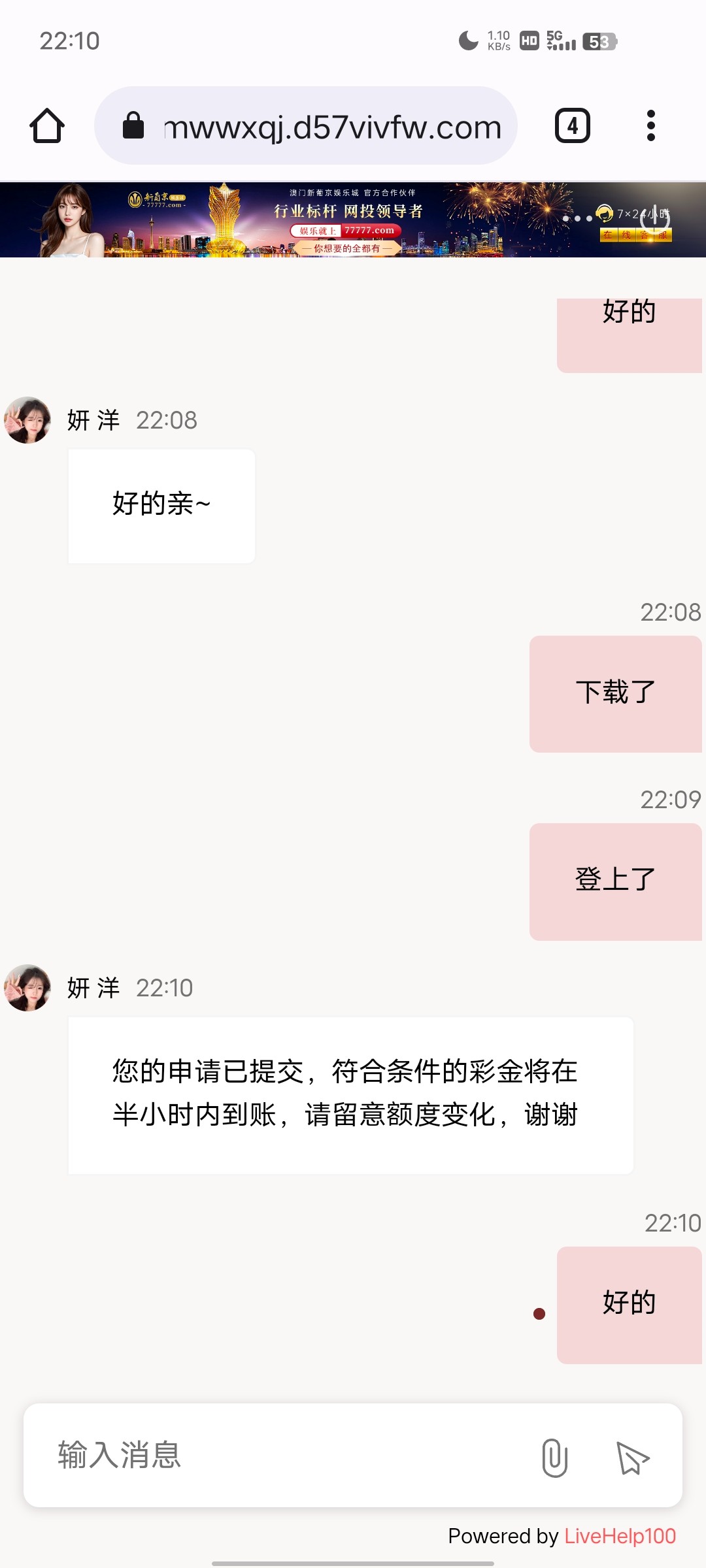Attach a file with the paperclip icon

click(x=554, y=1457)
